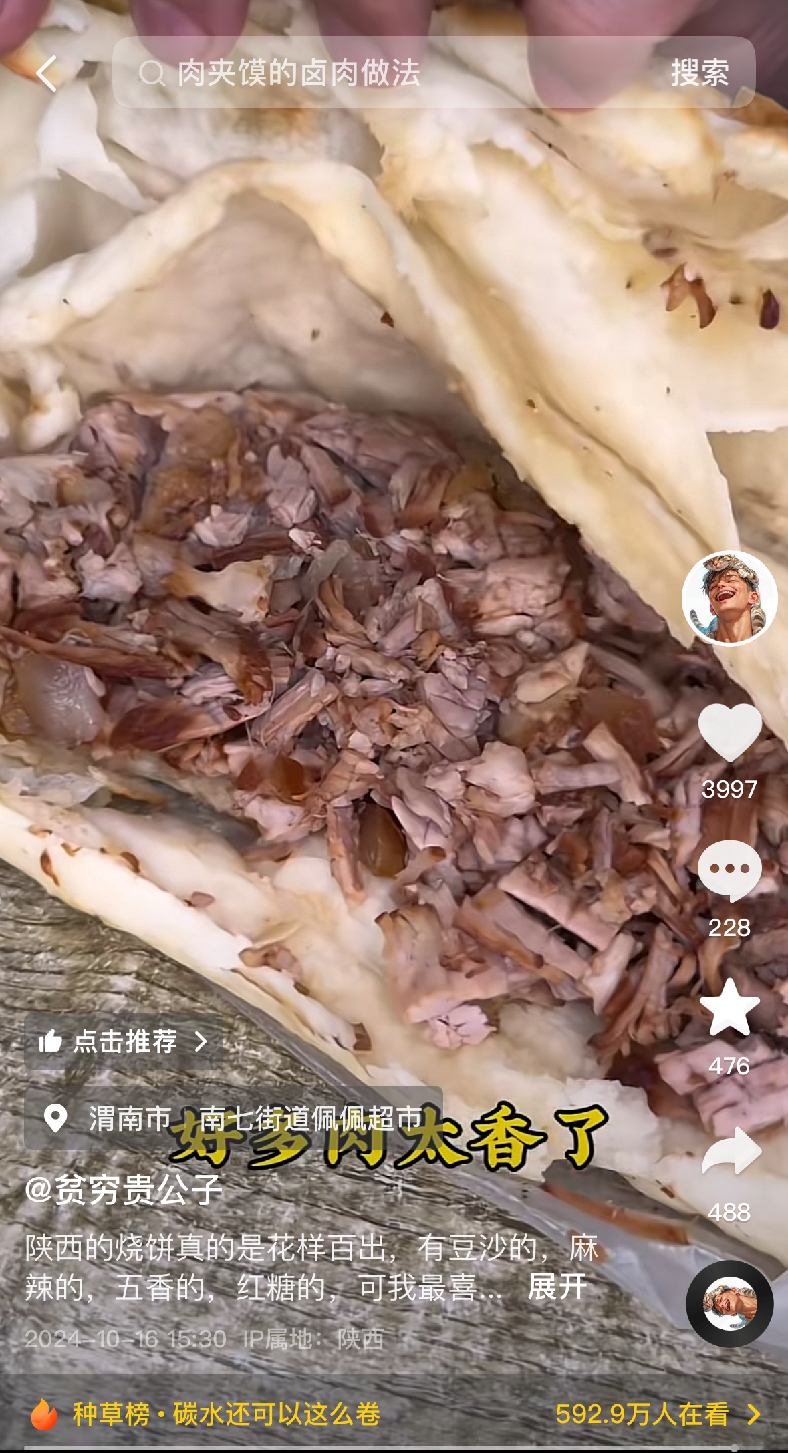Tap the search field showing 肉夹馍的卤肉做法
Screen dimensions: 788x1453
tap(390, 73)
